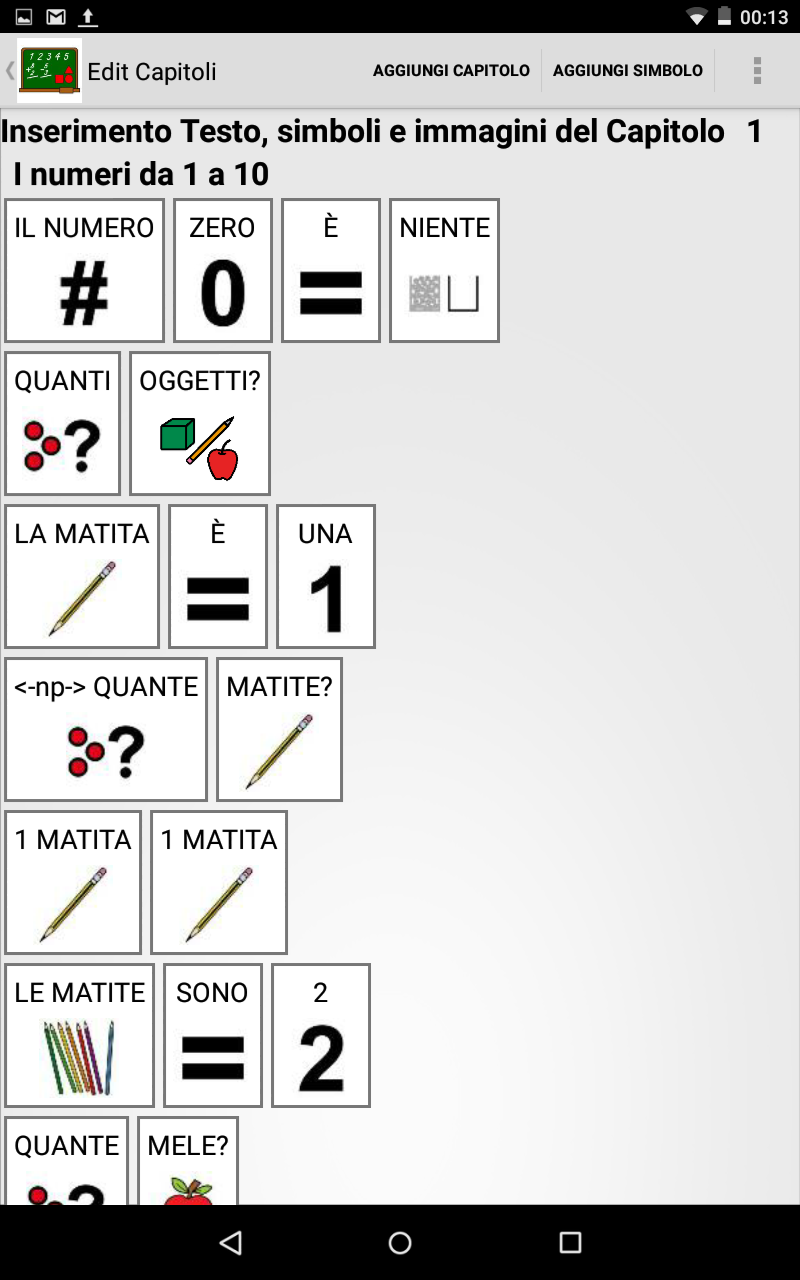800x1280 pixels.
Task: Tap the QUANTI symbol card
Action: click(x=62, y=423)
